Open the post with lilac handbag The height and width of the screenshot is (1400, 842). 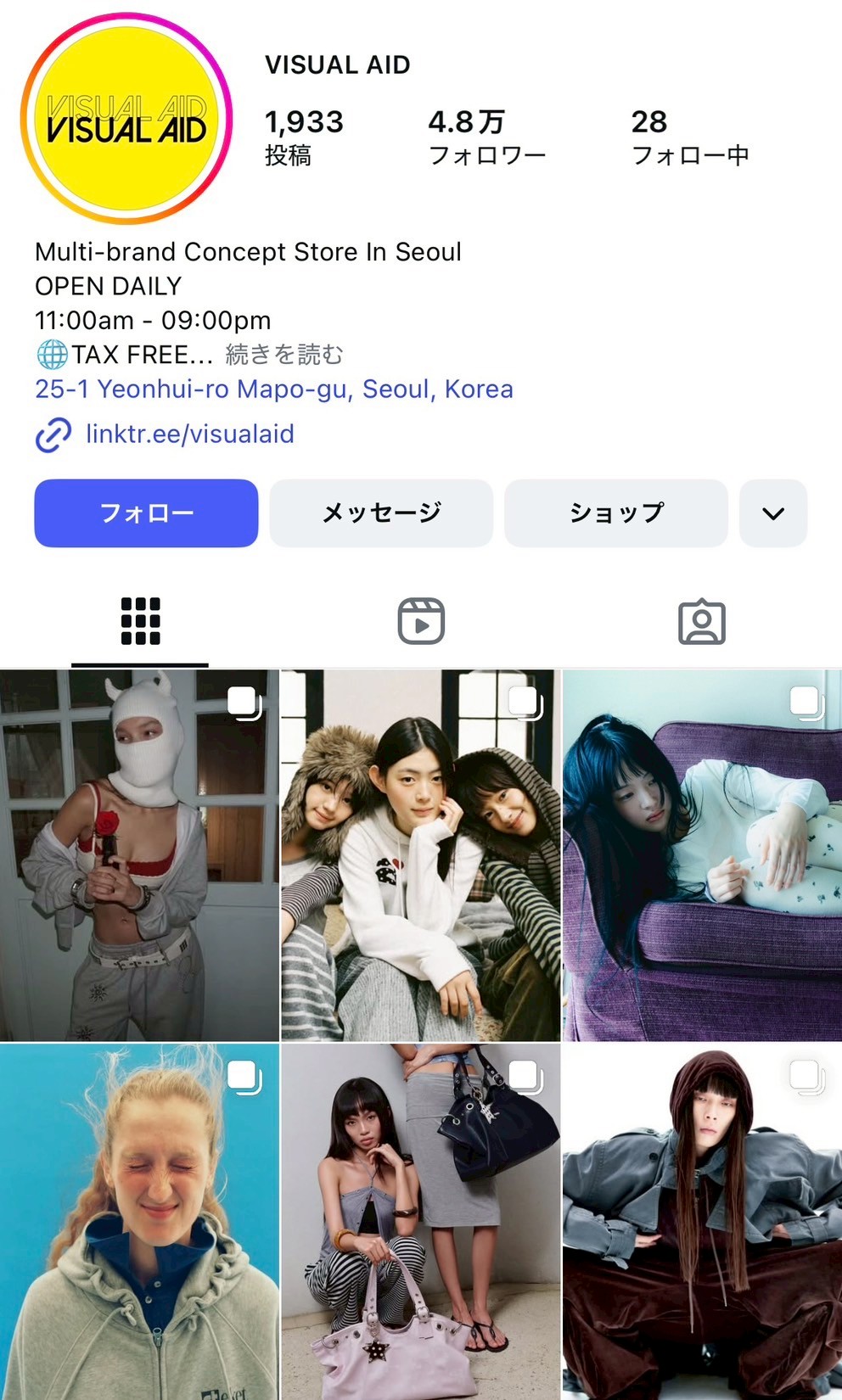click(421, 1222)
